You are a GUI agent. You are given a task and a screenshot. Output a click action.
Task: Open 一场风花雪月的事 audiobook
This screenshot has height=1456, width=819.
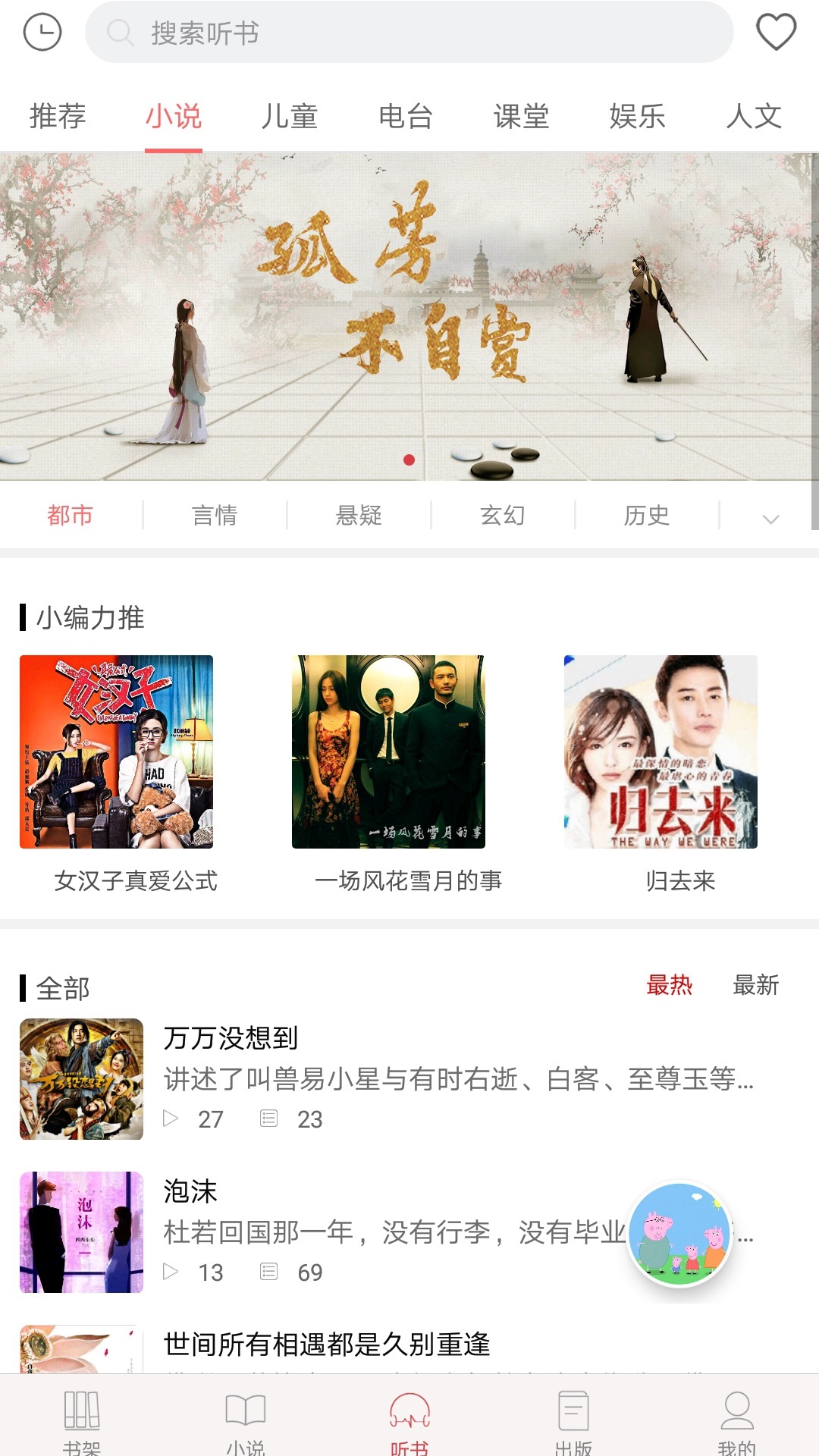pos(388,752)
